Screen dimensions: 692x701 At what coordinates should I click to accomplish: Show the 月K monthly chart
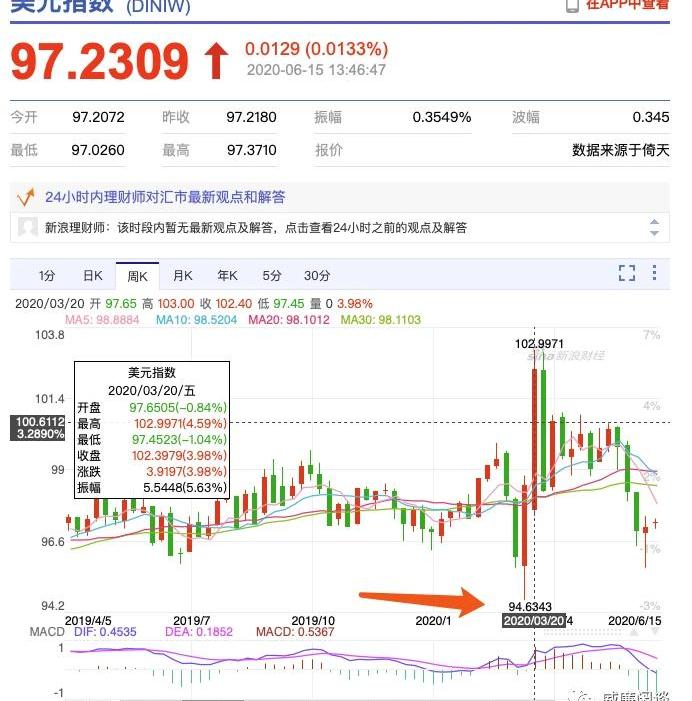coord(182,275)
